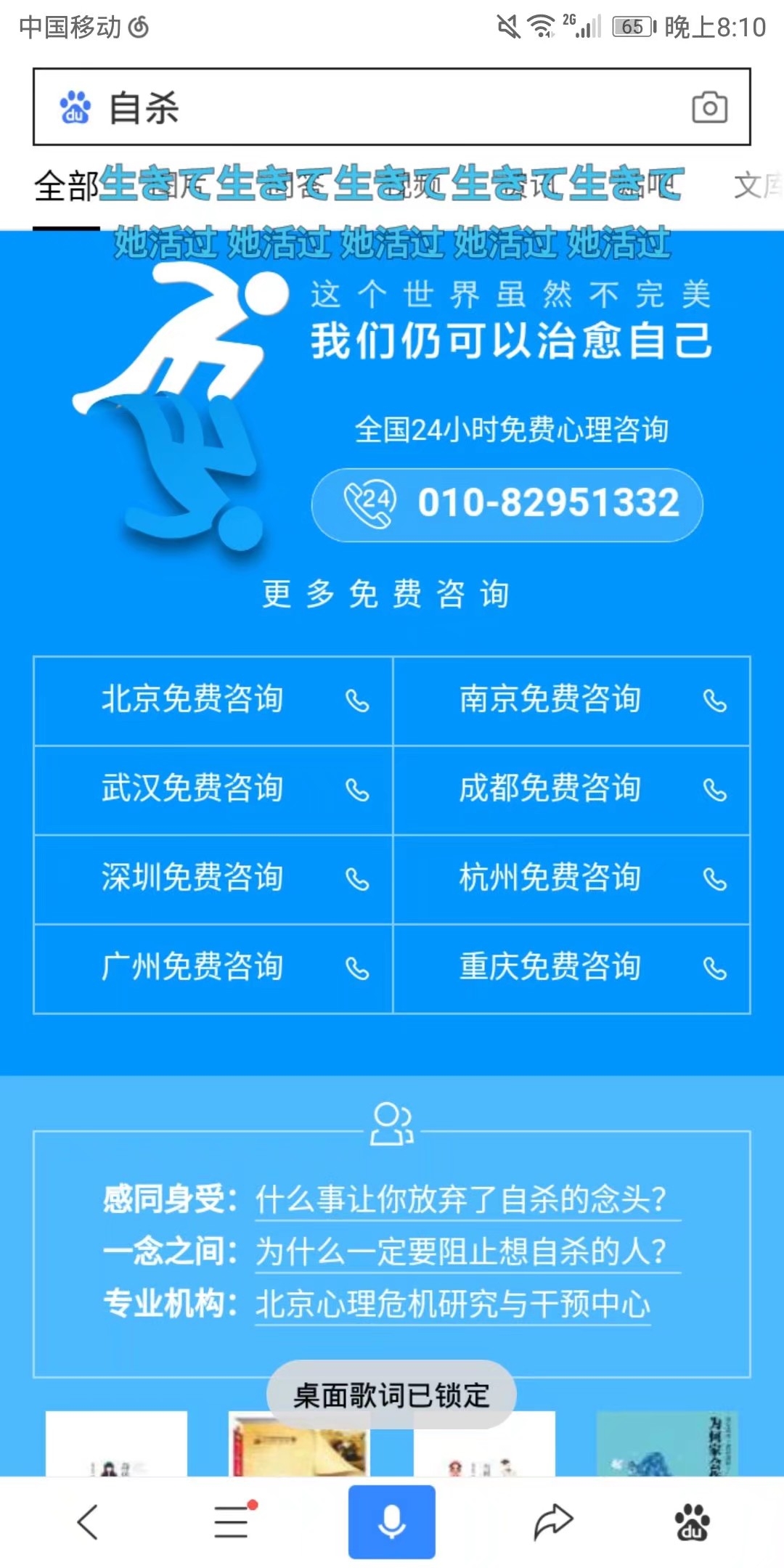Share this page
The height and width of the screenshot is (1568, 784).
[x=553, y=1522]
